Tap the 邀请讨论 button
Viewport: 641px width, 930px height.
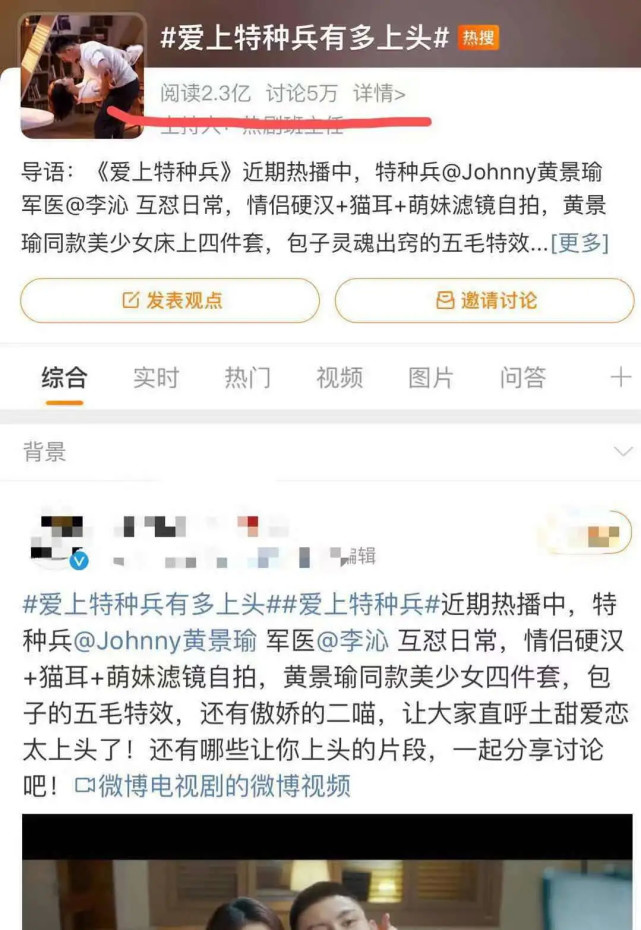tap(485, 300)
